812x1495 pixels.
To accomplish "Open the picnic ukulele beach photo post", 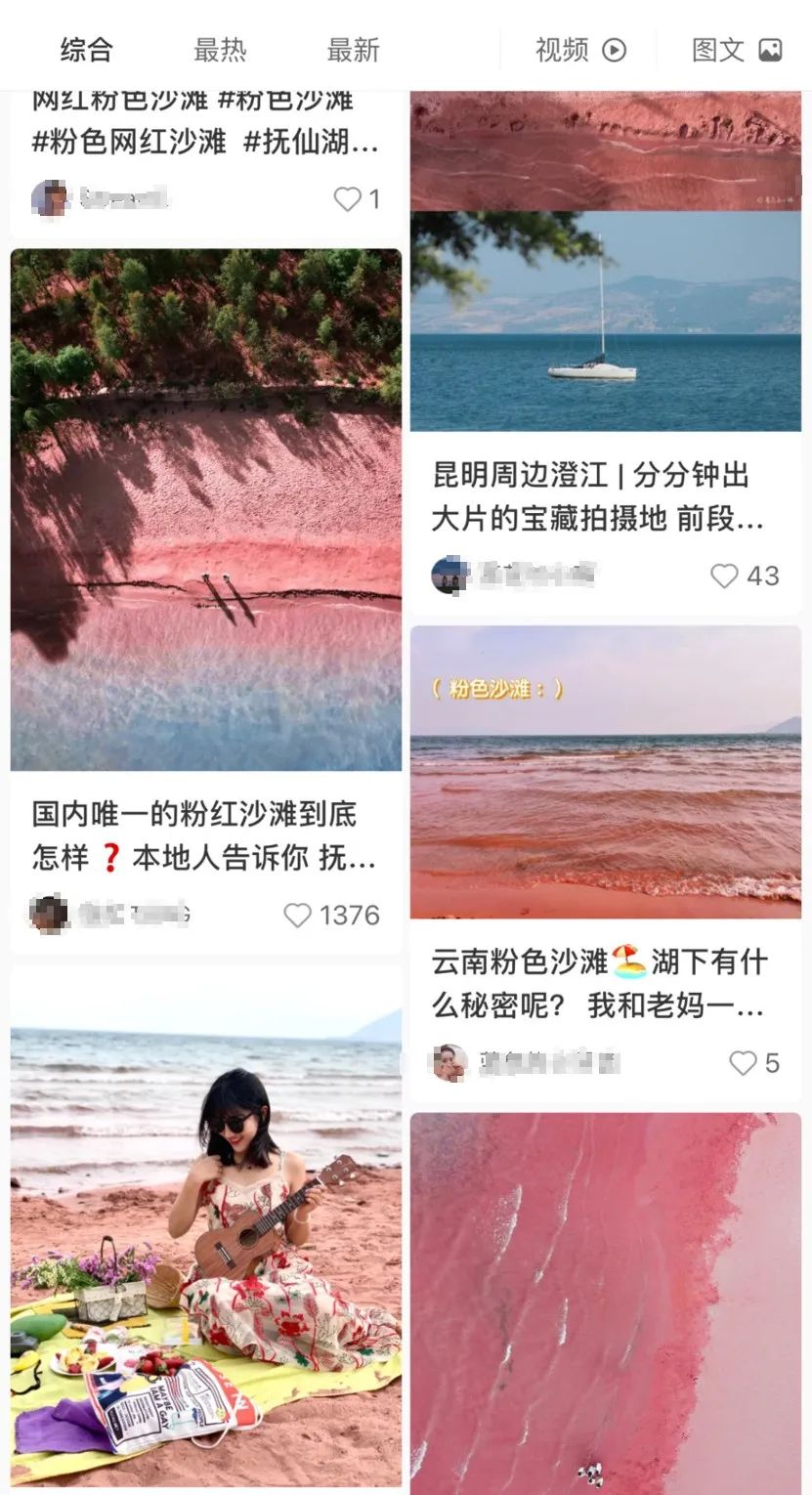I will (x=205, y=1231).
